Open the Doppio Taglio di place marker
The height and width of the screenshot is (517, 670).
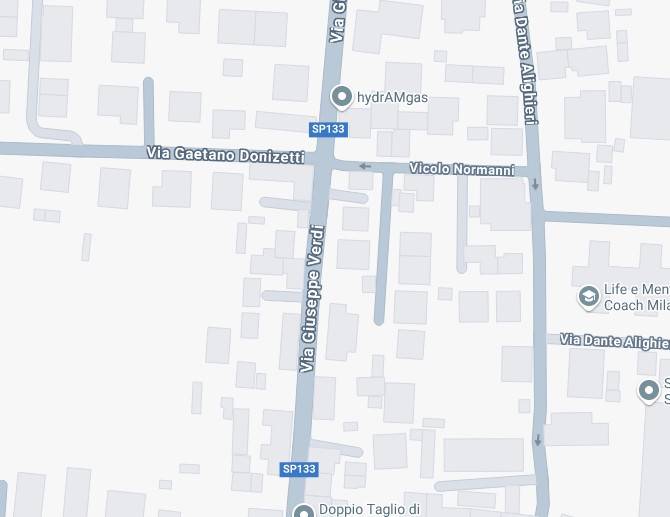pyautogui.click(x=304, y=510)
